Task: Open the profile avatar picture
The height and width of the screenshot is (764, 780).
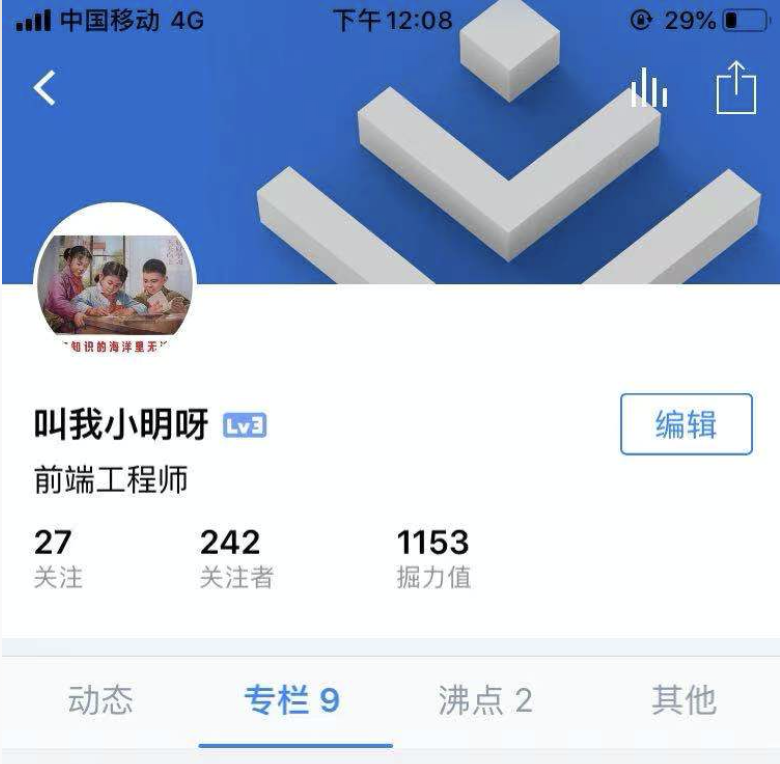Action: click(x=115, y=283)
